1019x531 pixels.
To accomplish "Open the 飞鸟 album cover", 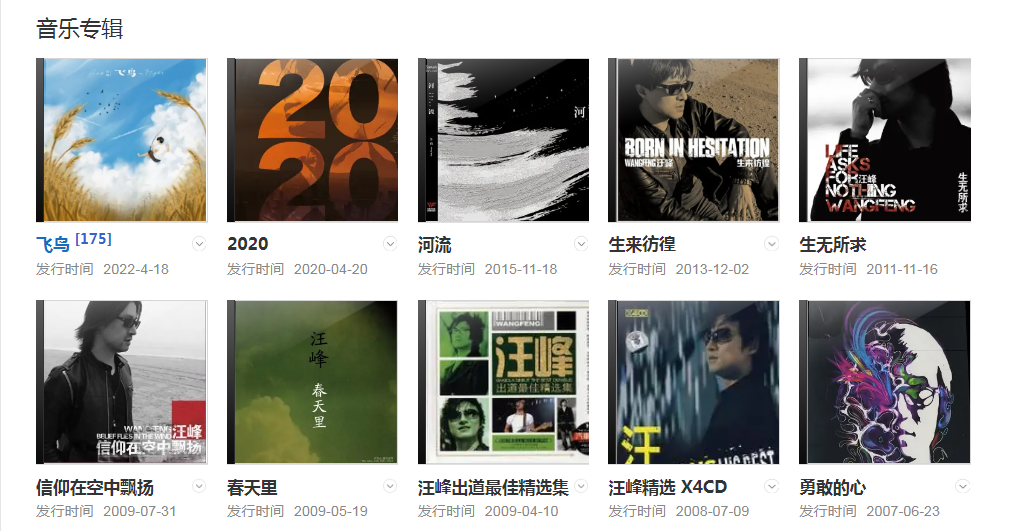I will point(121,140).
